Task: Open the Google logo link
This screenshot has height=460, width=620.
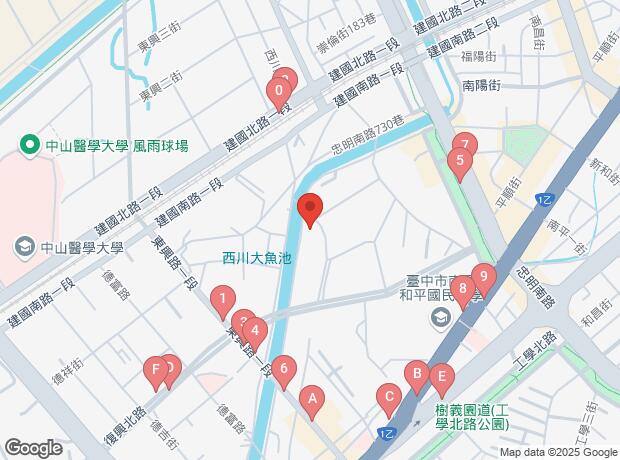Action: coord(34,447)
